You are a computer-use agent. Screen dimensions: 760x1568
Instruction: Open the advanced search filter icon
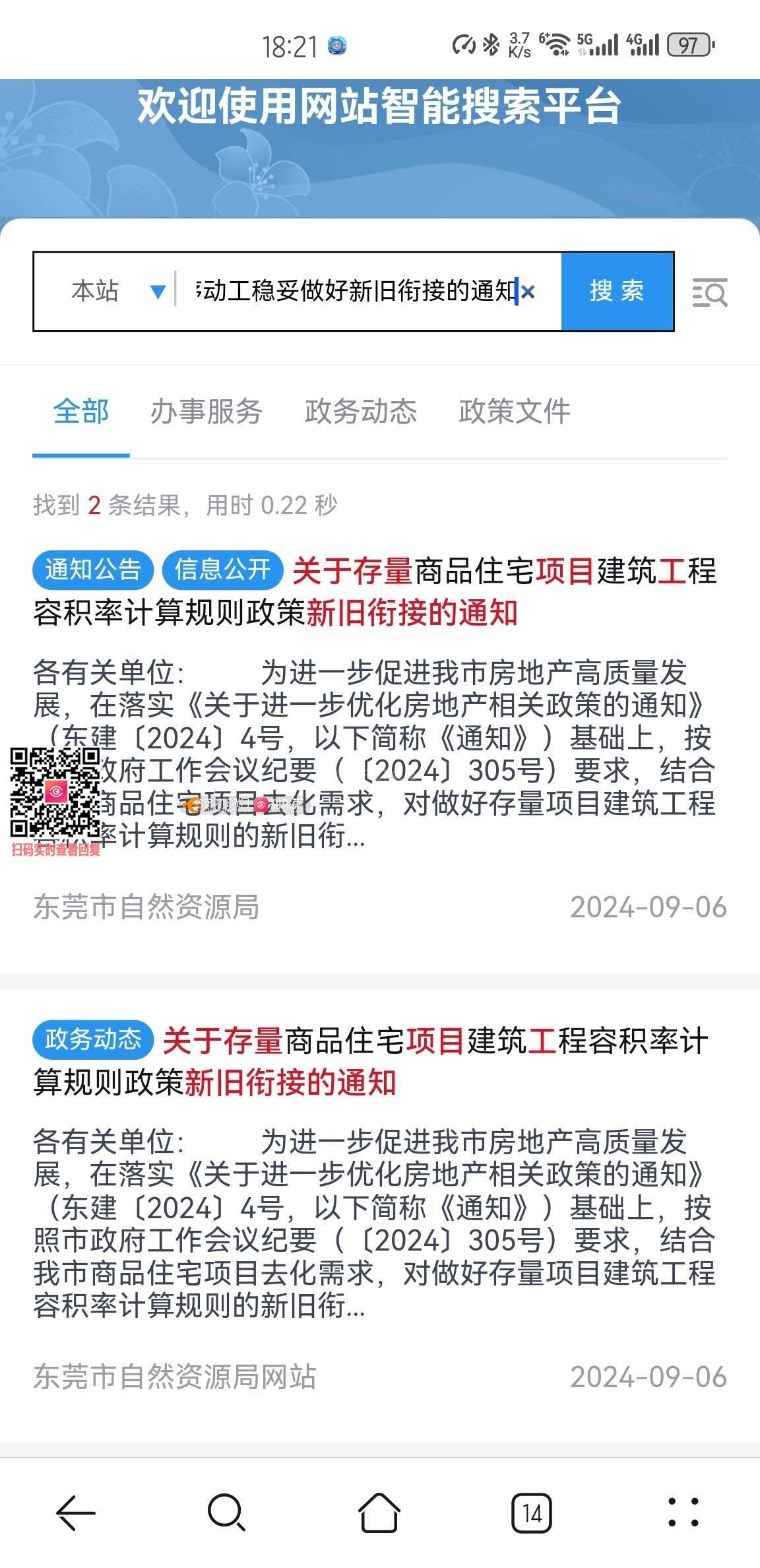coord(709,292)
